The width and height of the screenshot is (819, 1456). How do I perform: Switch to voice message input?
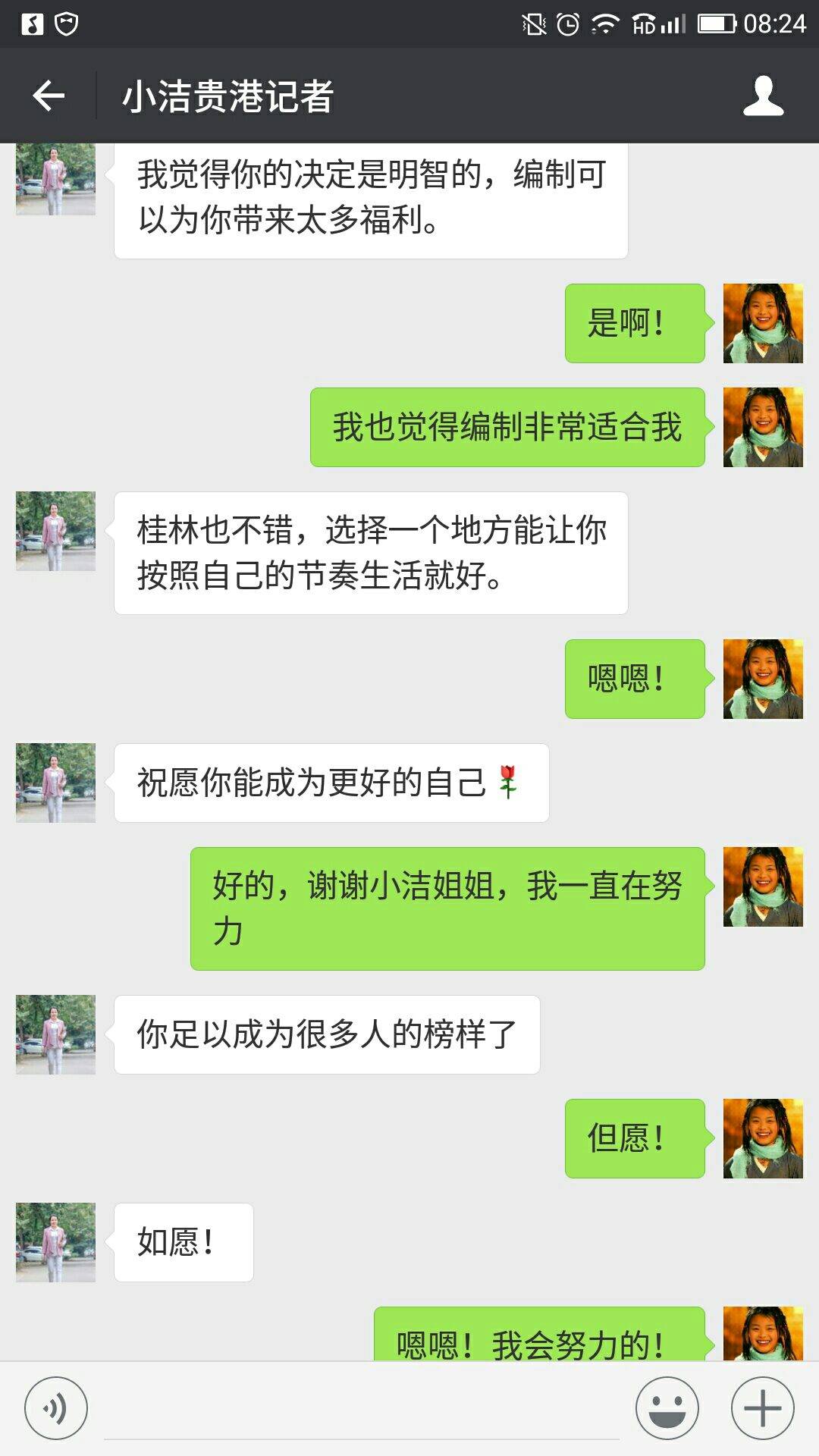pos(56,1408)
